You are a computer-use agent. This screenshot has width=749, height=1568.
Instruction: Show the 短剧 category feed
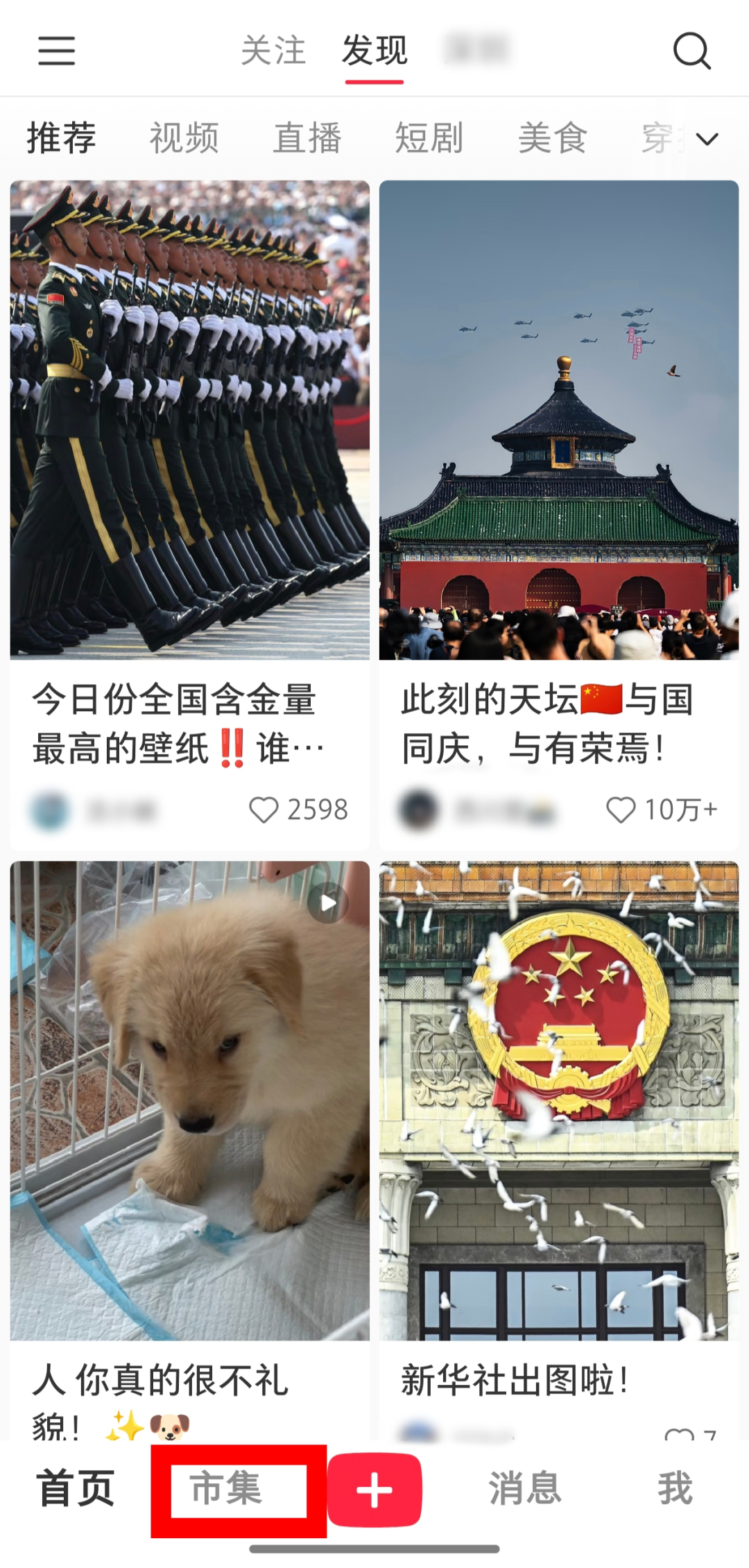pyautogui.click(x=429, y=137)
